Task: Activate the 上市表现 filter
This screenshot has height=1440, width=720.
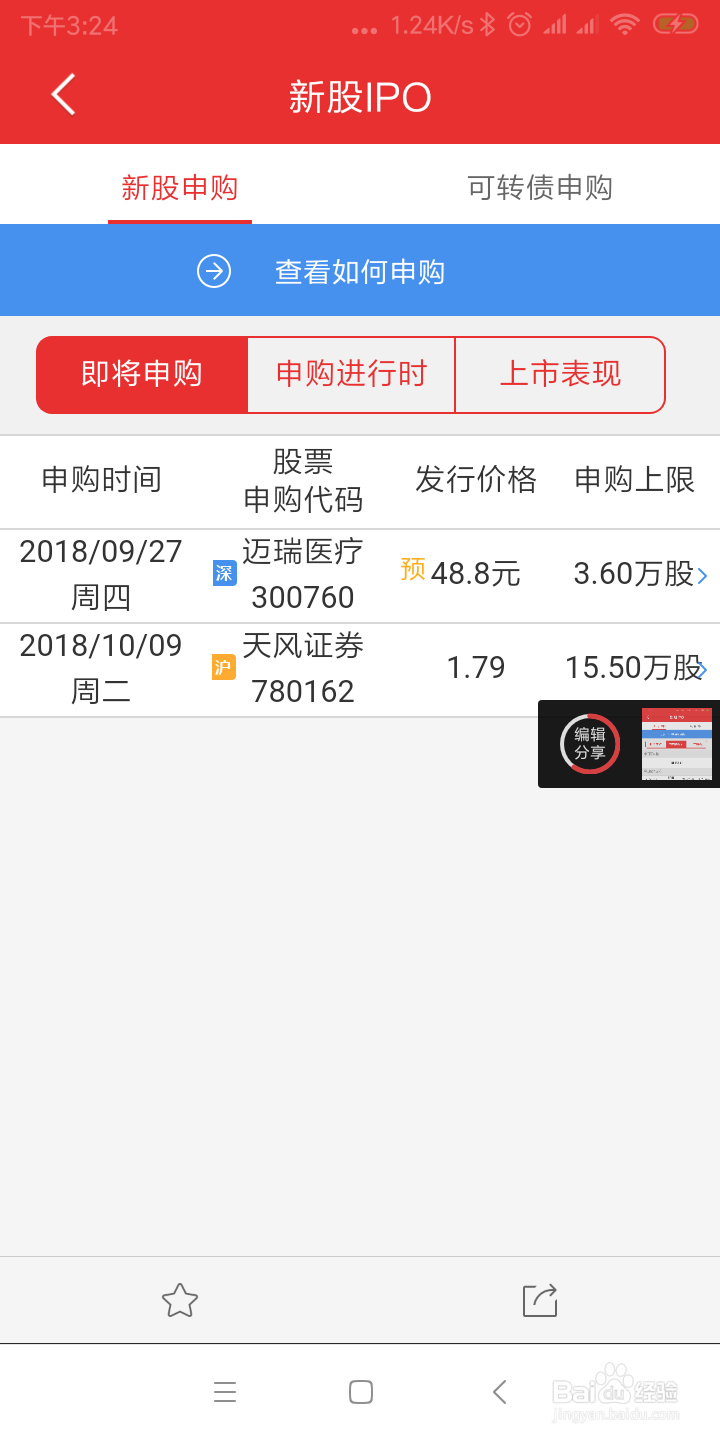Action: 560,375
